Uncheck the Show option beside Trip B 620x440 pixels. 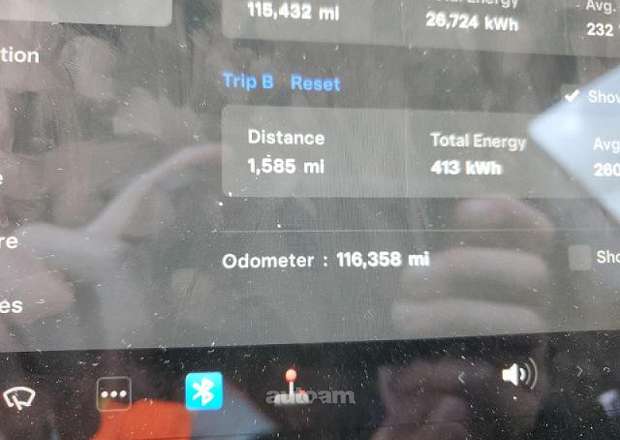(572, 97)
